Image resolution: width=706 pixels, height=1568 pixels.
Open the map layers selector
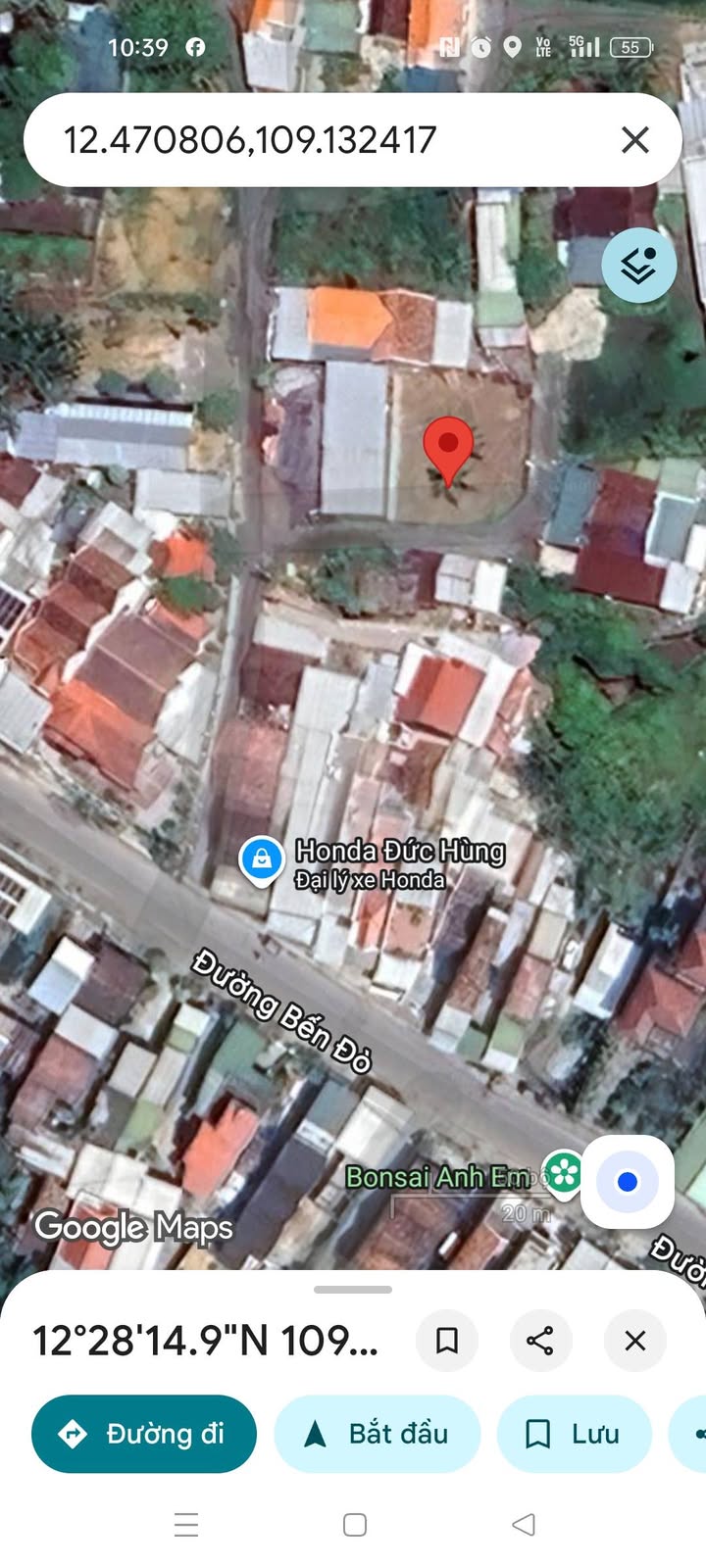(638, 265)
